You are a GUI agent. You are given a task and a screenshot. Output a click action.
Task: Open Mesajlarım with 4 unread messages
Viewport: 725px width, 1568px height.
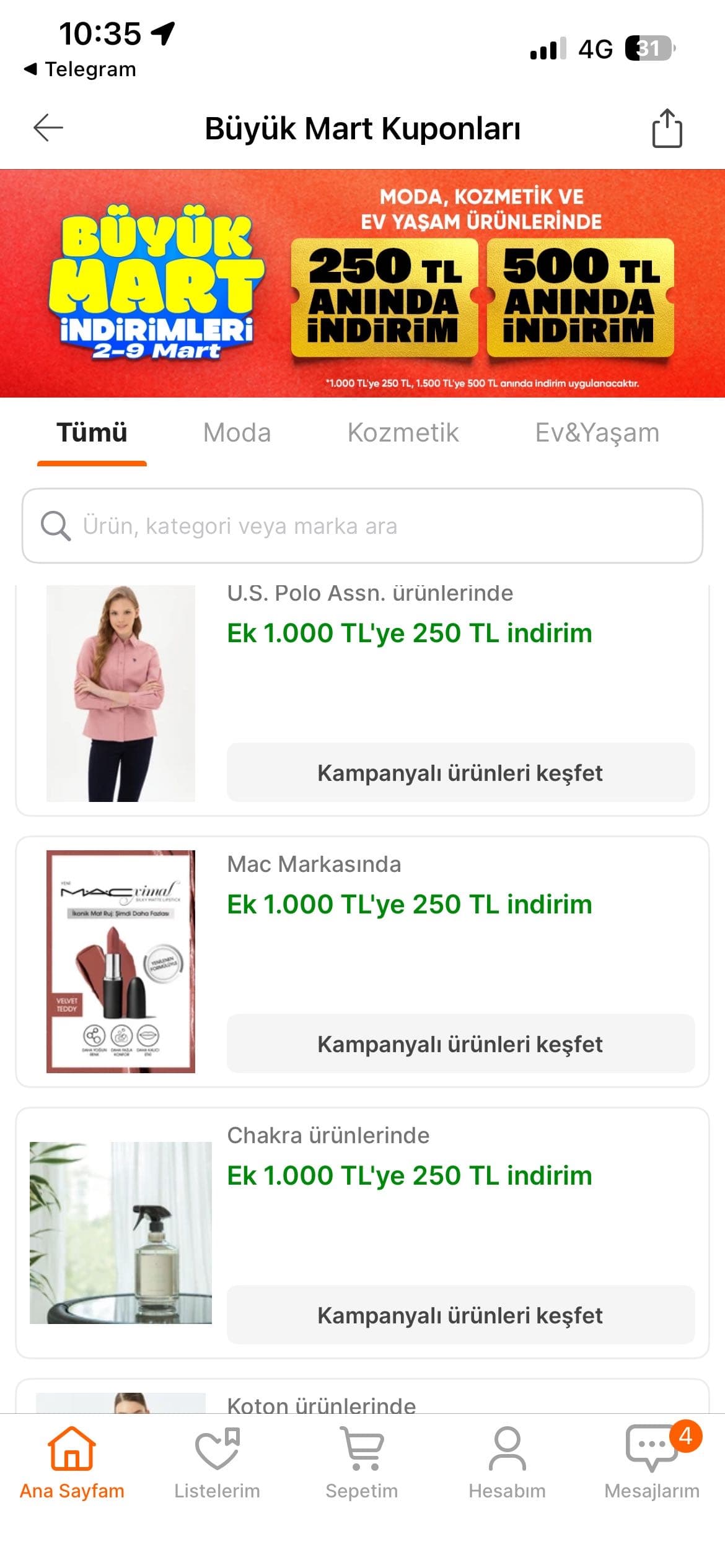652,1457
